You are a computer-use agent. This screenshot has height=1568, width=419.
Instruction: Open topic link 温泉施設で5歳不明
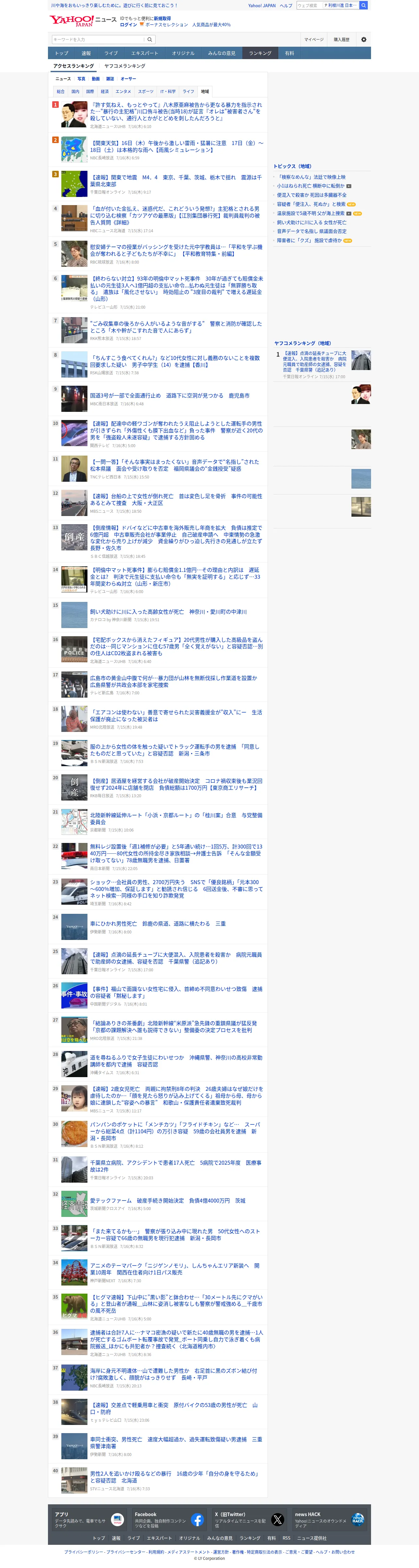click(x=311, y=214)
